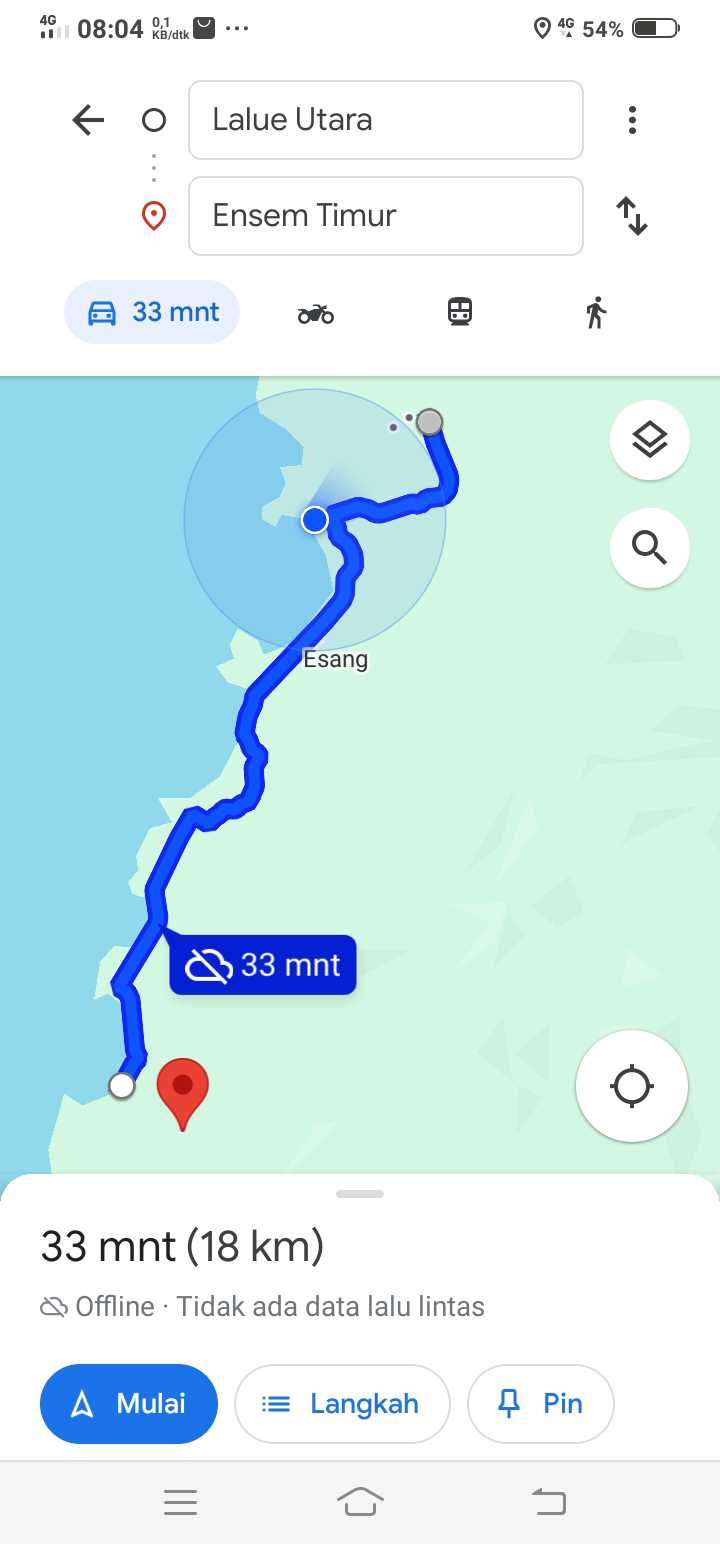Go back using the top-left arrow

click(x=88, y=121)
